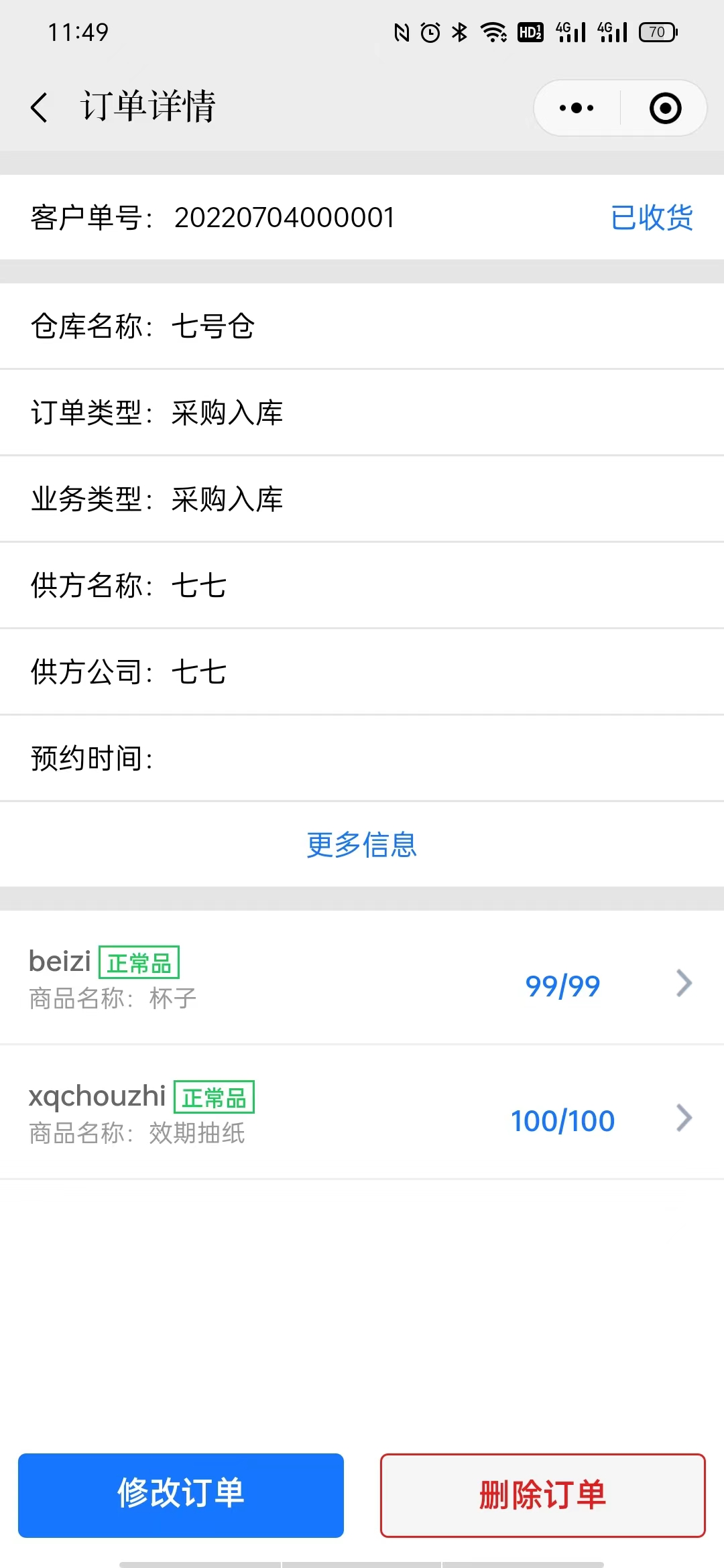Delete the order with 删除订单
This screenshot has width=724, height=1568.
point(543,1495)
